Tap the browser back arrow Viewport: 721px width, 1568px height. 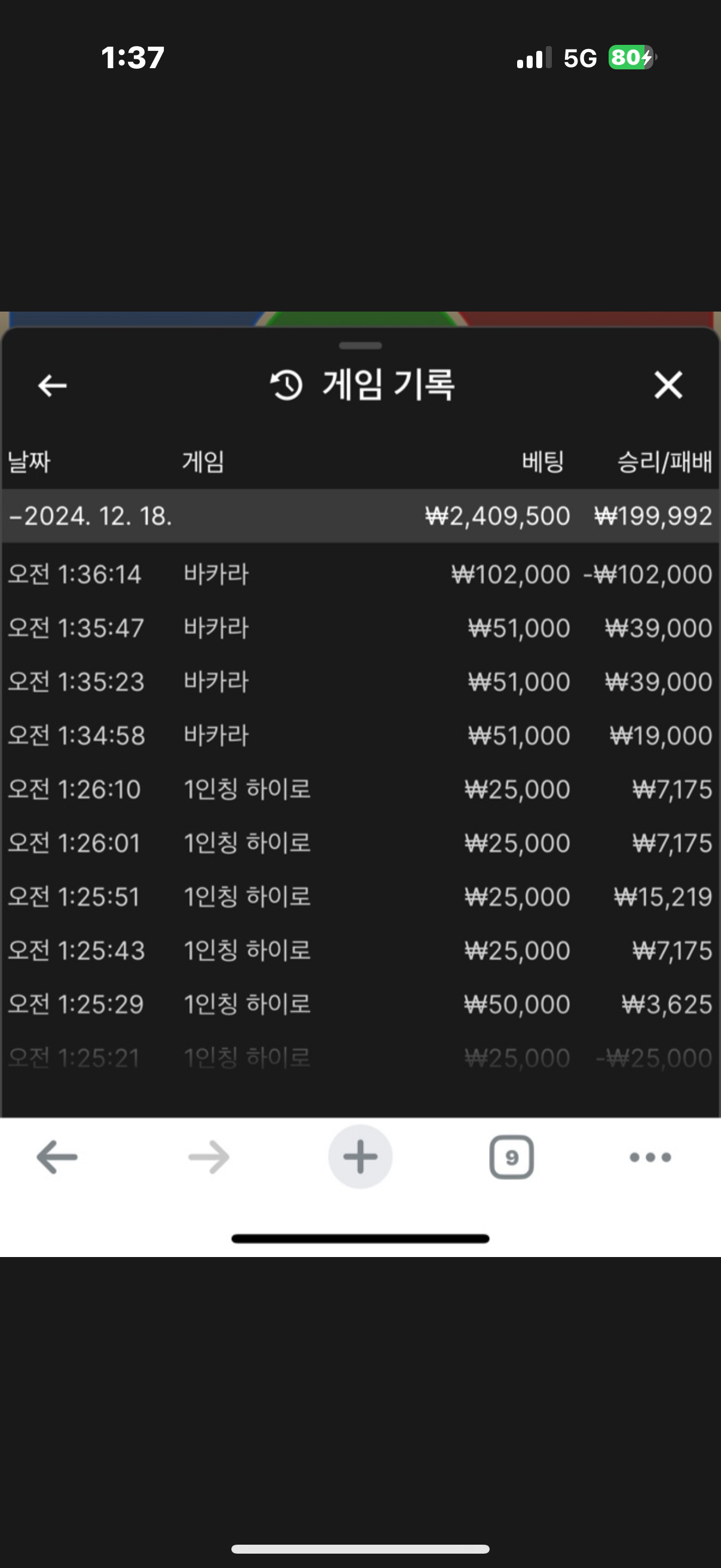point(57,1157)
